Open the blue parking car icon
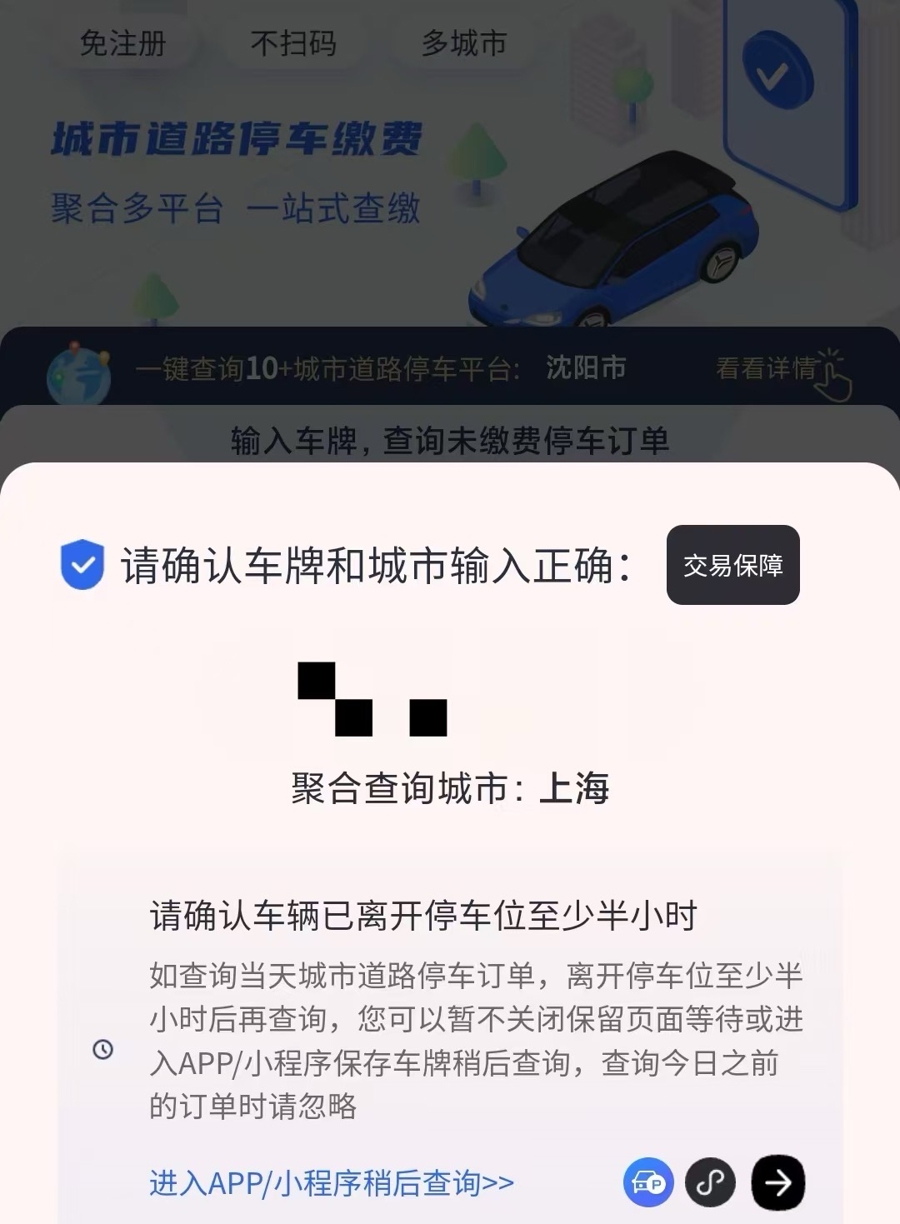This screenshot has width=900, height=1224. click(x=648, y=1183)
